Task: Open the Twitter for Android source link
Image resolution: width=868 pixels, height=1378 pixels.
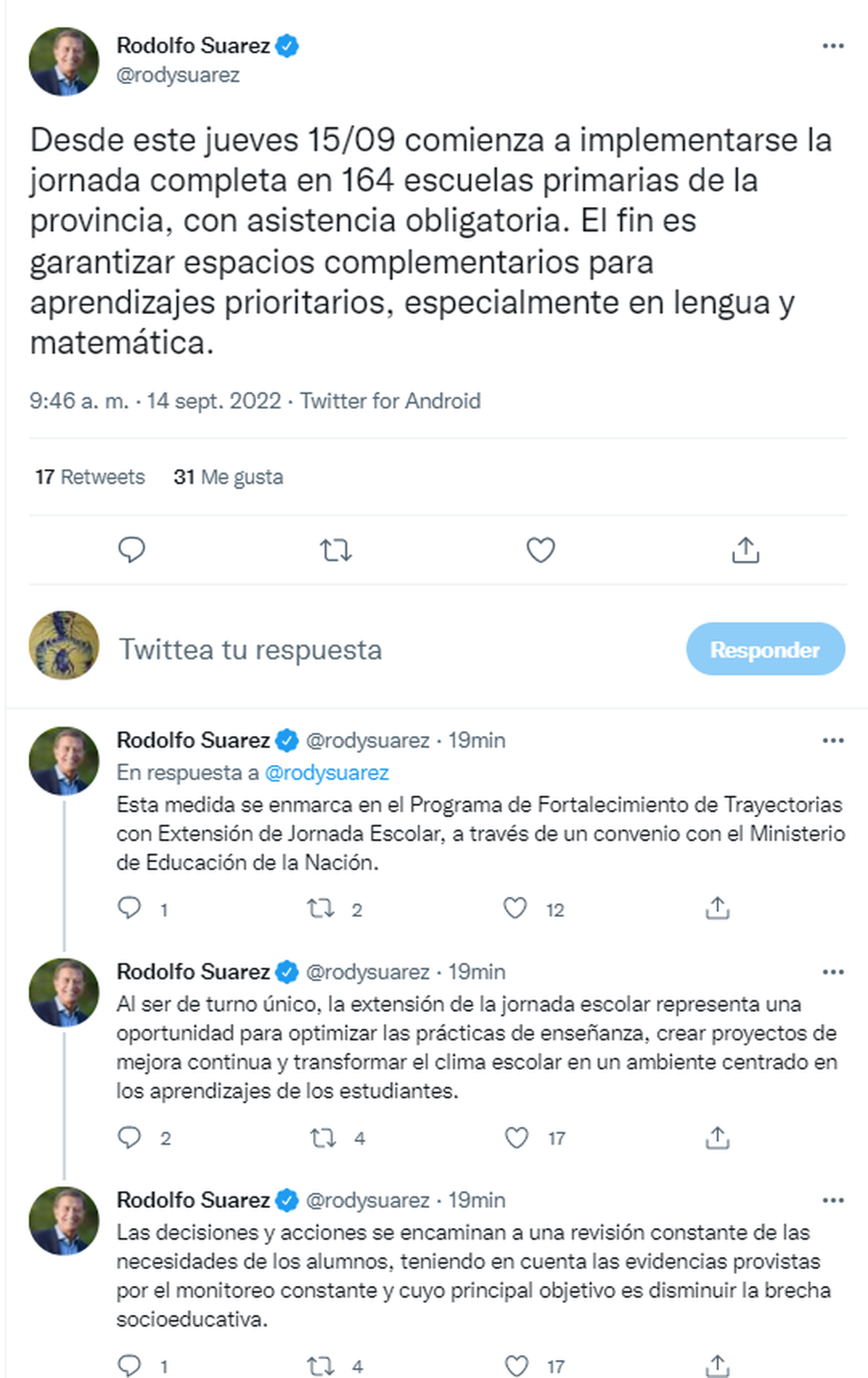Action: [x=390, y=401]
